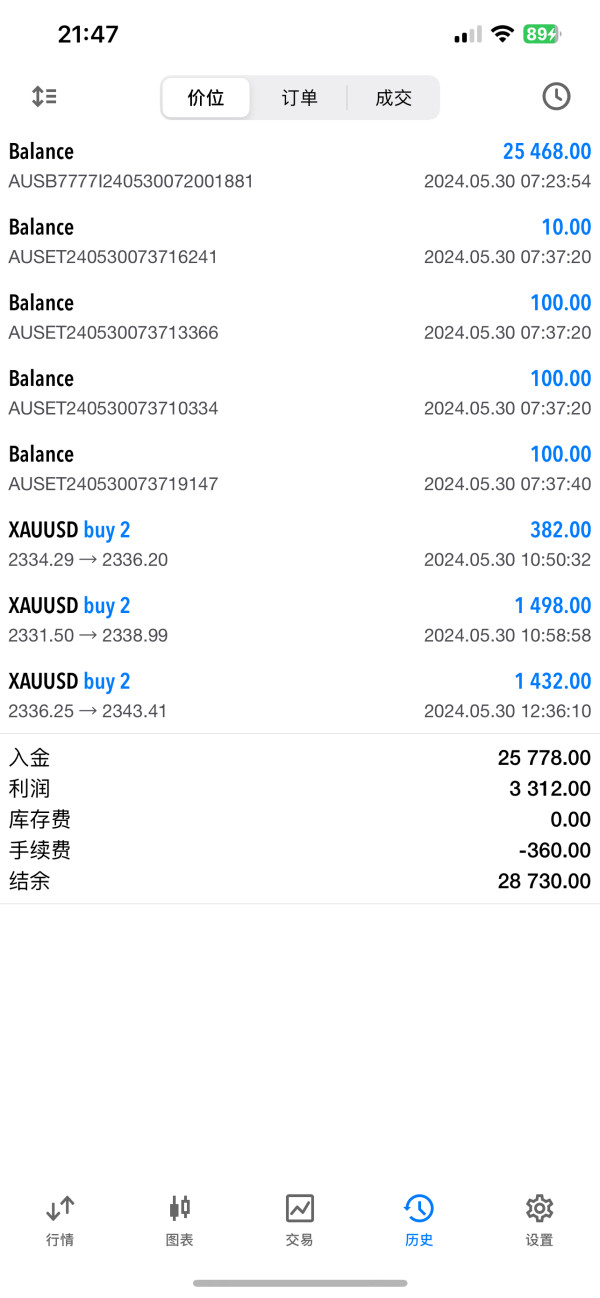The height and width of the screenshot is (1298, 600).
Task: Open the 设置 tab
Action: coord(539,1220)
